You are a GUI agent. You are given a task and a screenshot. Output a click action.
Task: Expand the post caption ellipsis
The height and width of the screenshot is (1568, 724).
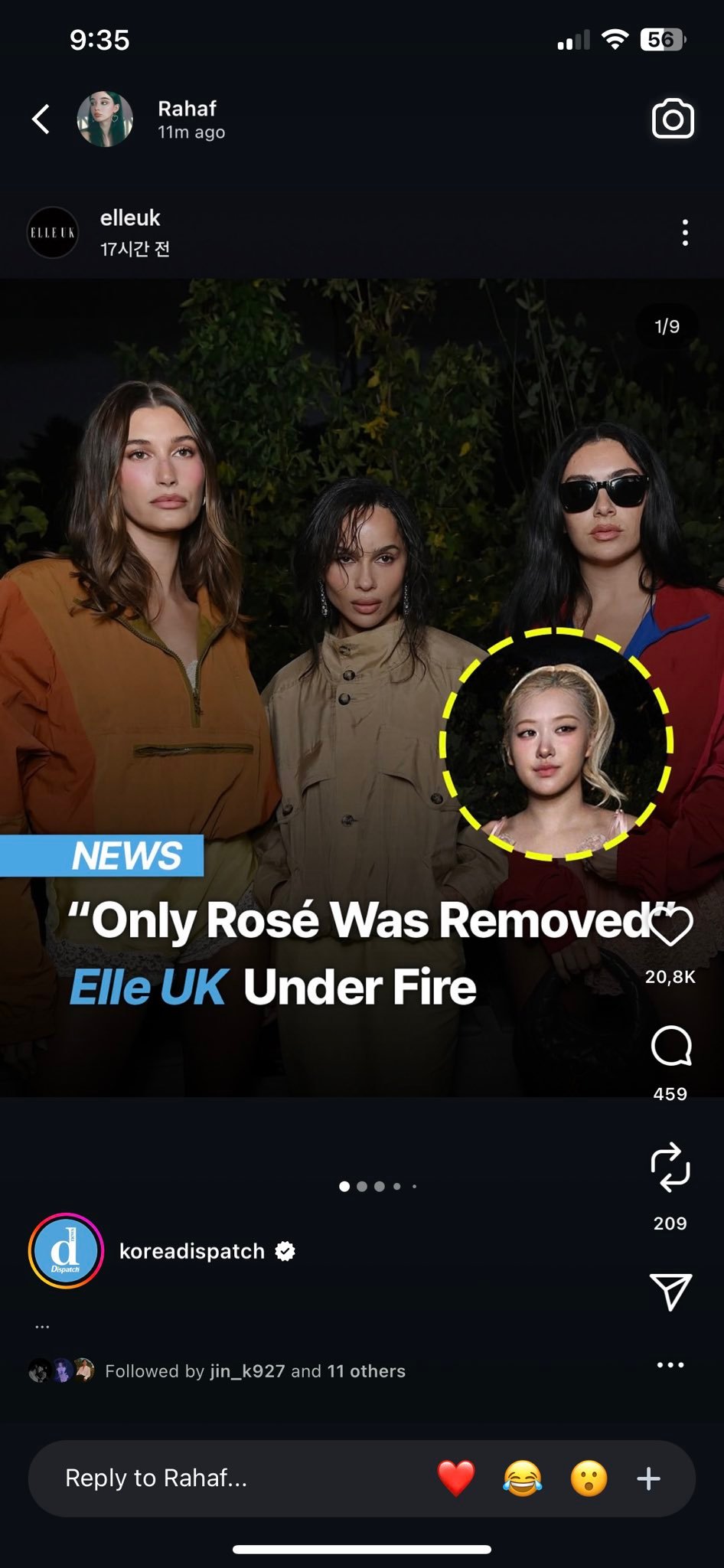coord(42,1327)
